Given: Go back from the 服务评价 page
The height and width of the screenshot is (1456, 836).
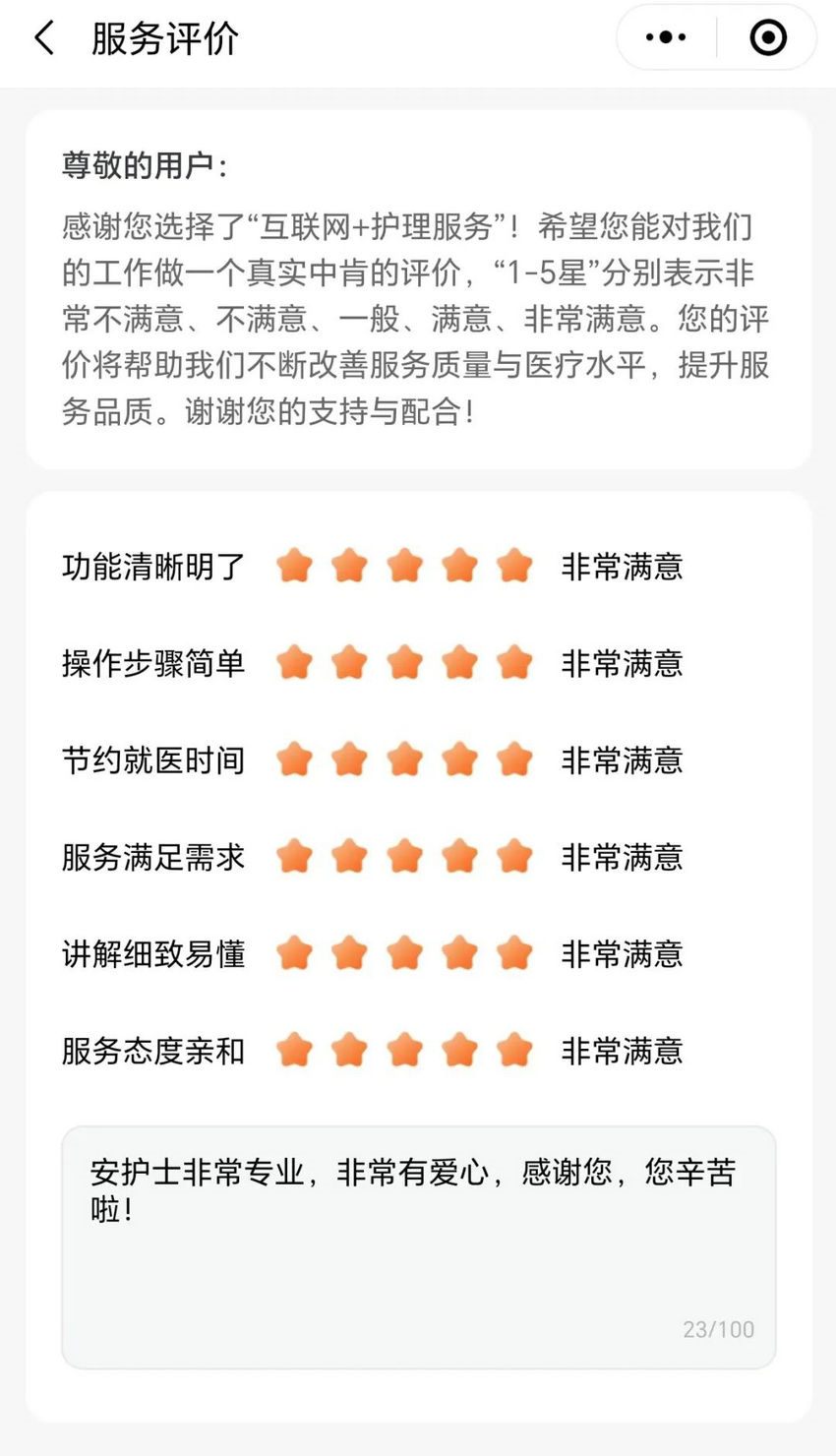Looking at the screenshot, I should pyautogui.click(x=44, y=38).
